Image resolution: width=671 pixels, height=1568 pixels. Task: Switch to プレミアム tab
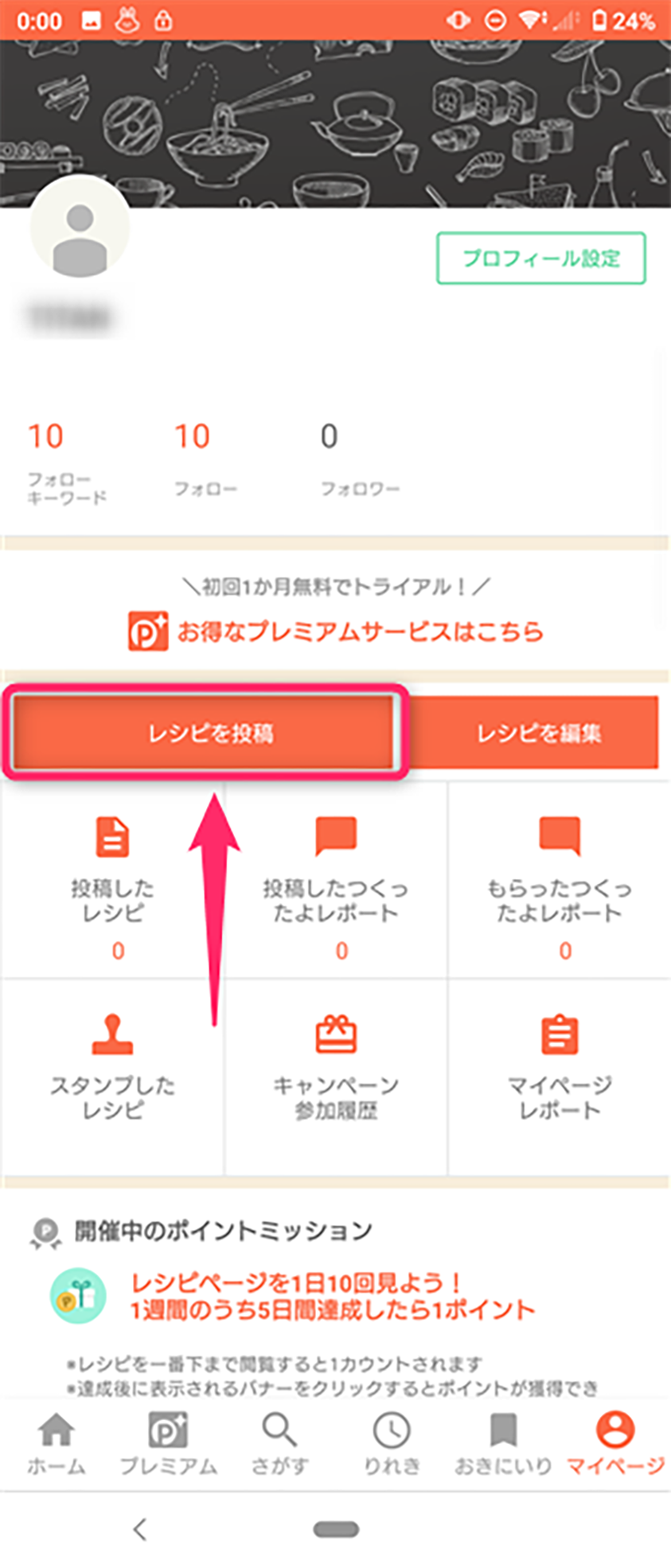(x=168, y=1444)
